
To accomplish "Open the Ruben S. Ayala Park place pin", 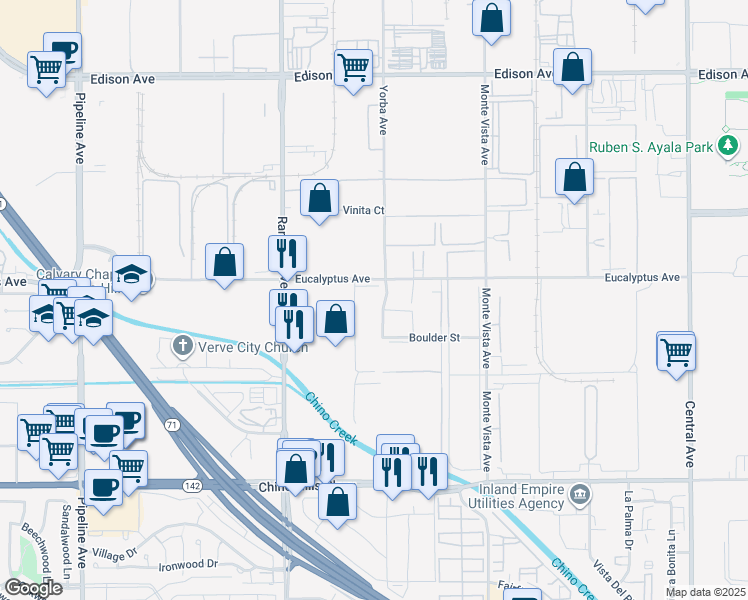I will [728, 146].
